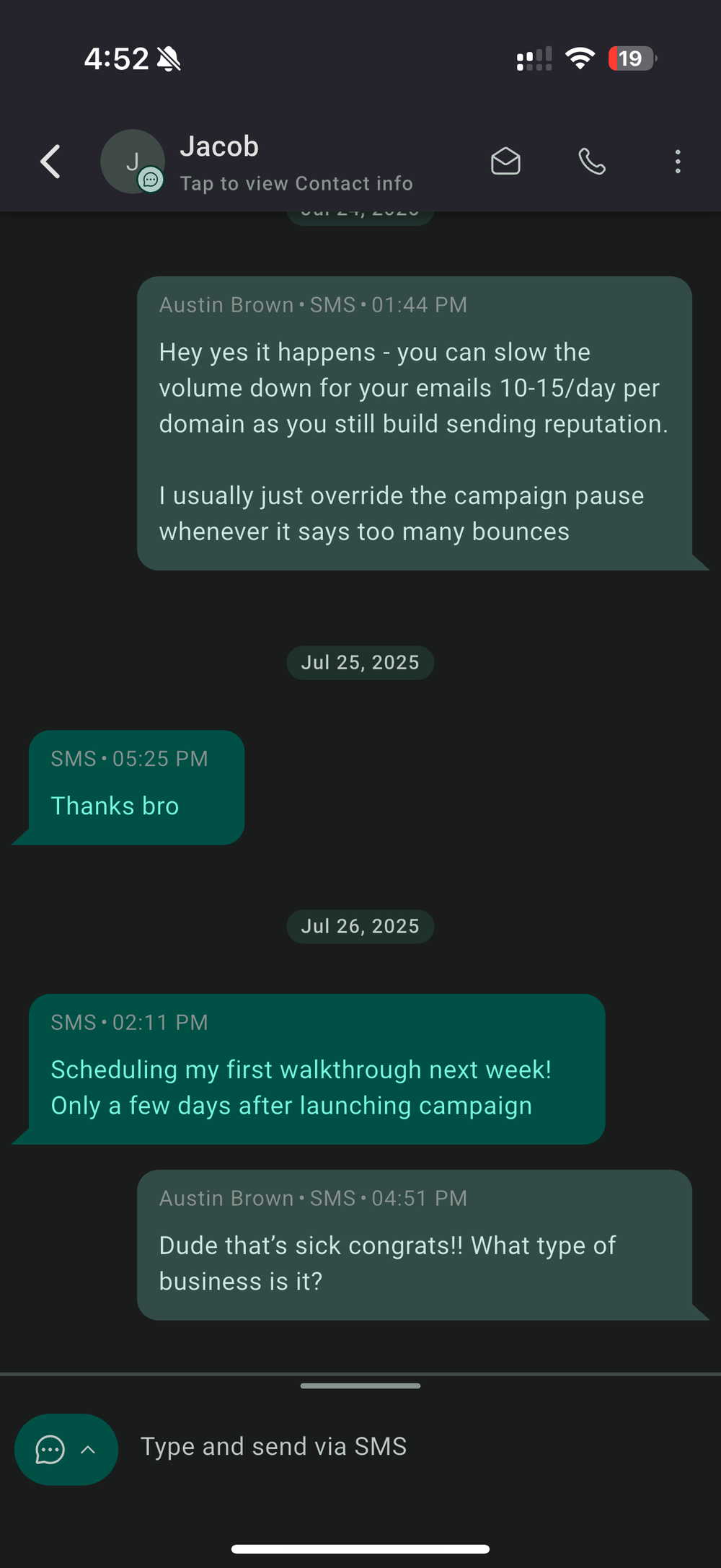The image size is (721, 1568).
Task: Tap the drag handle above message box
Action: pyautogui.click(x=360, y=1386)
